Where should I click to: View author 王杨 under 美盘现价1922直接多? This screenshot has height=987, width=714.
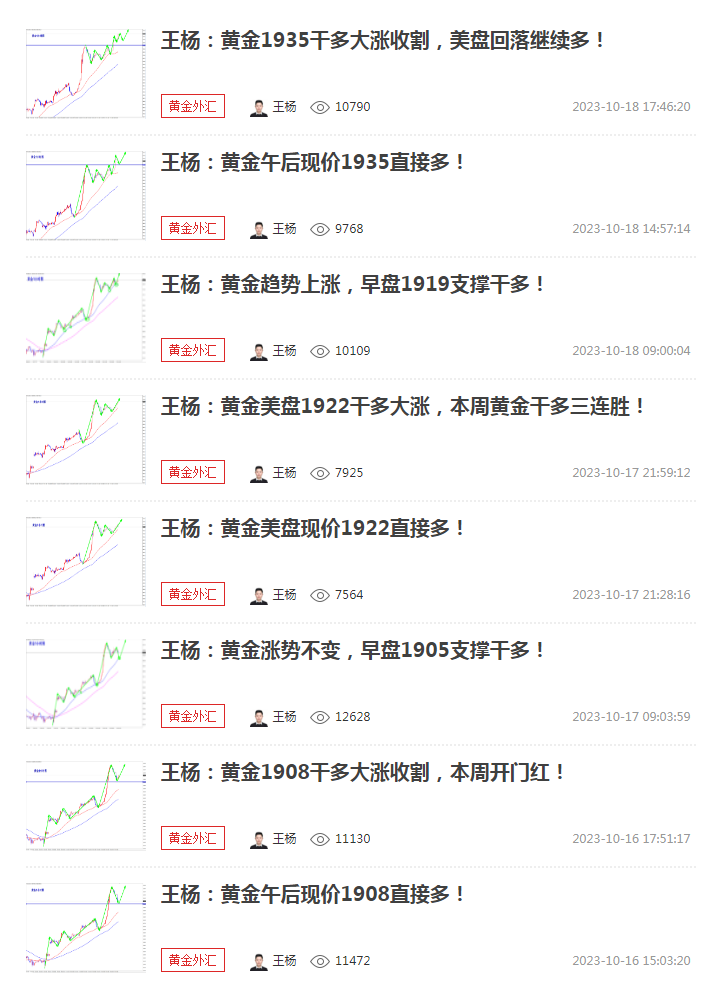pos(274,595)
